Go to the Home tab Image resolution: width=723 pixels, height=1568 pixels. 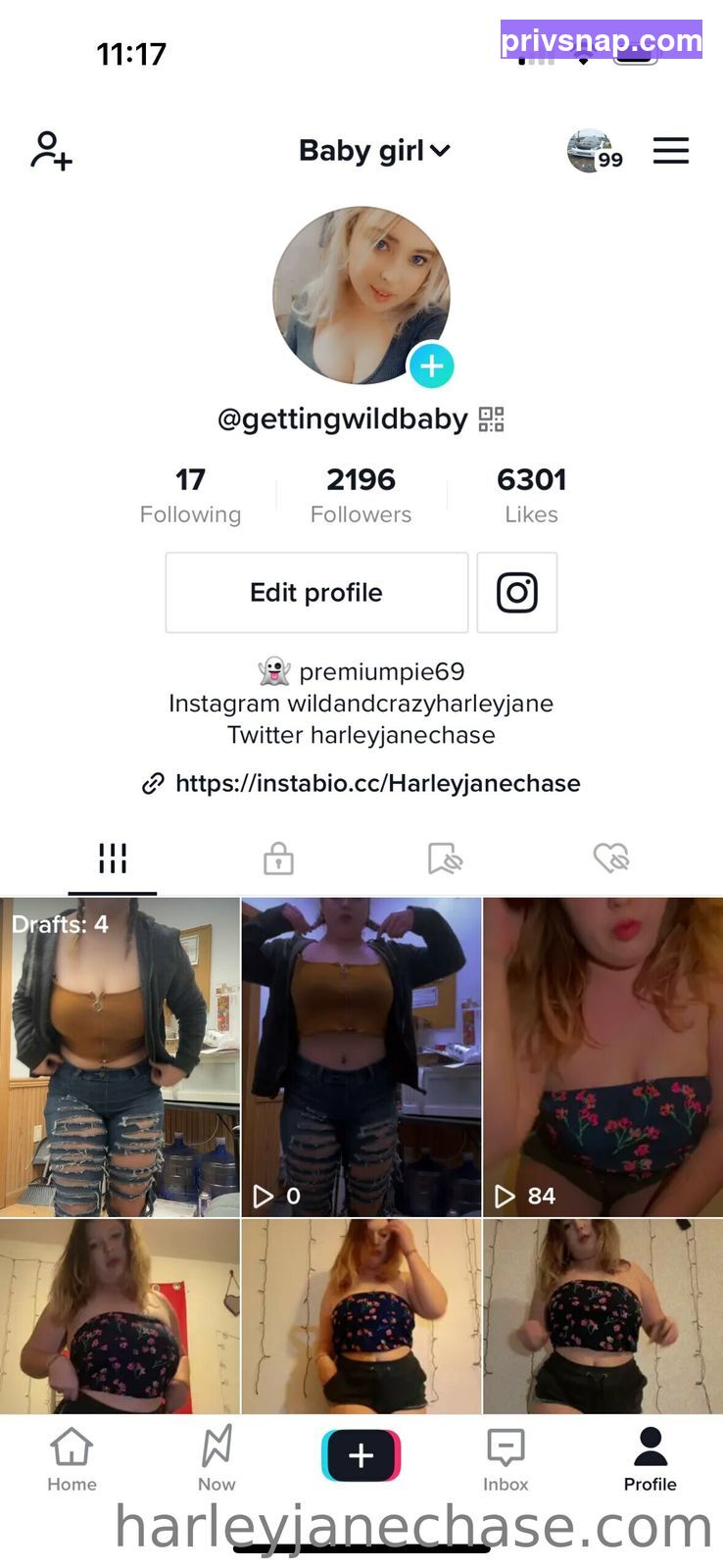click(x=72, y=1459)
